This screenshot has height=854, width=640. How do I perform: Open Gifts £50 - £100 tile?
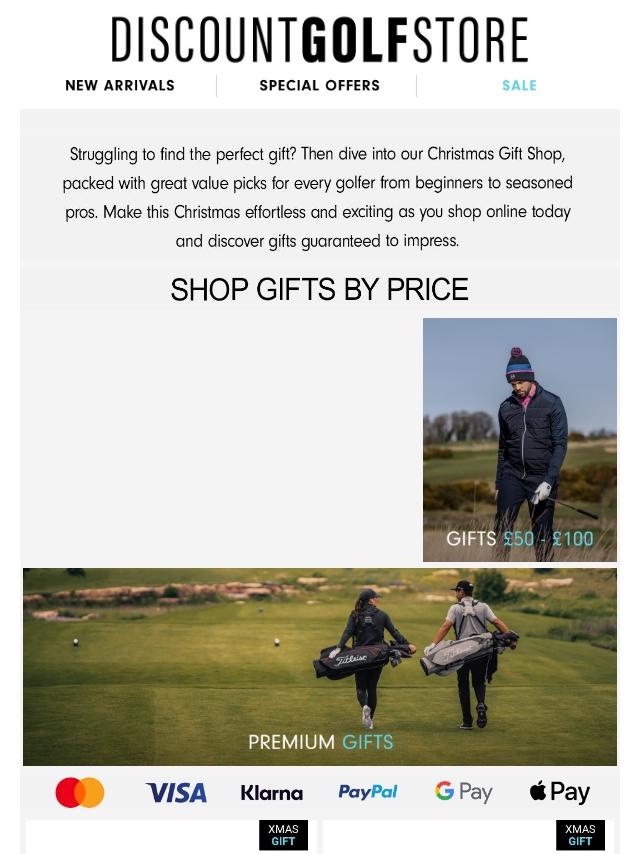pos(519,440)
